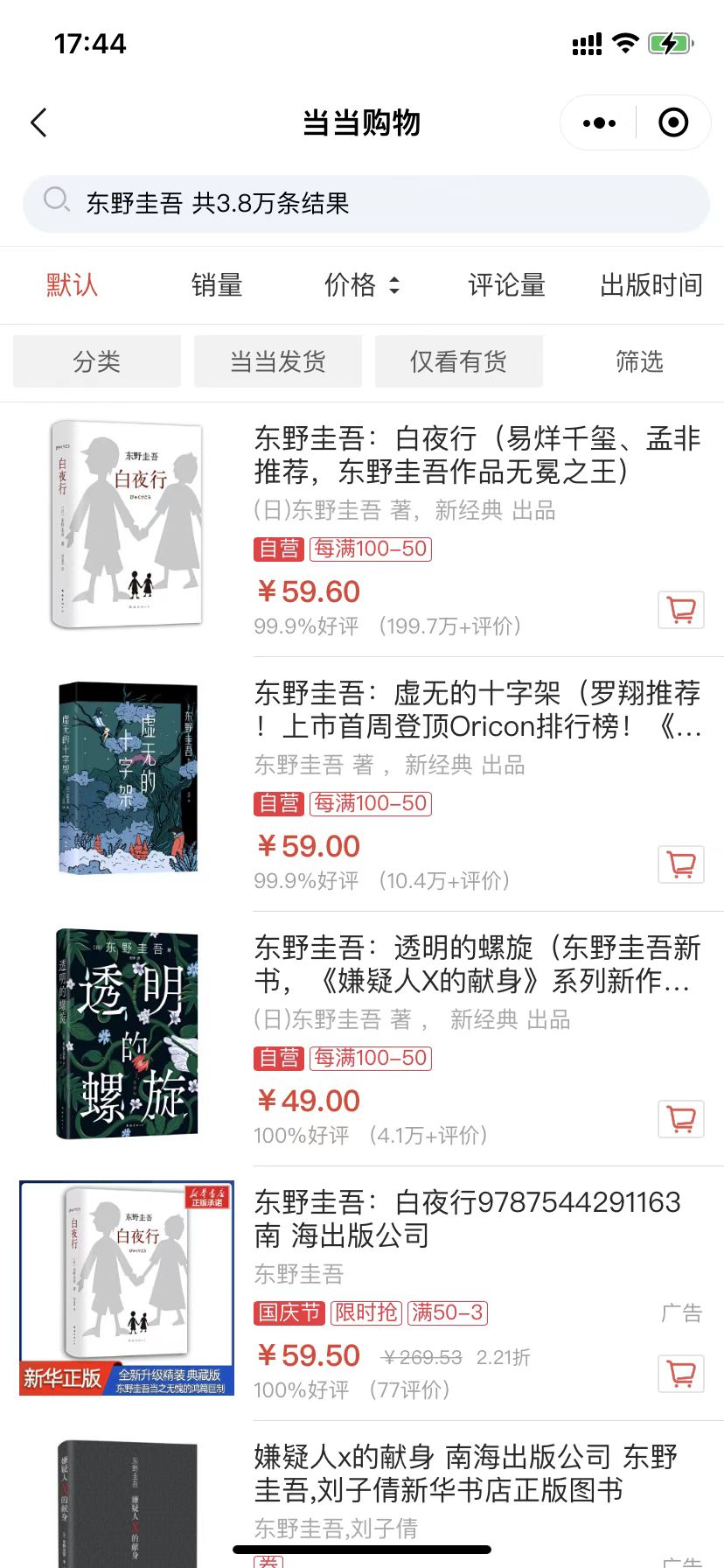Open the 筛选 options
This screenshot has height=1568, width=724.
point(640,361)
